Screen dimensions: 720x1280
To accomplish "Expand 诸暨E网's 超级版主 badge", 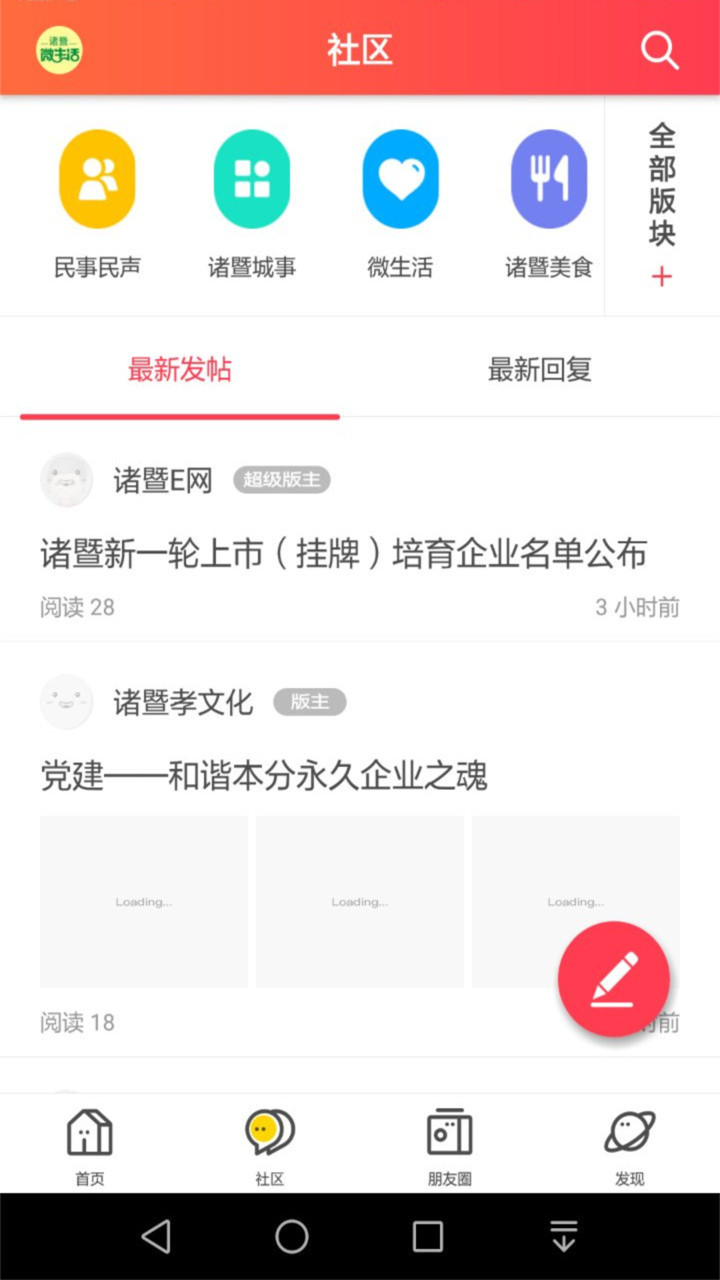I will click(282, 480).
